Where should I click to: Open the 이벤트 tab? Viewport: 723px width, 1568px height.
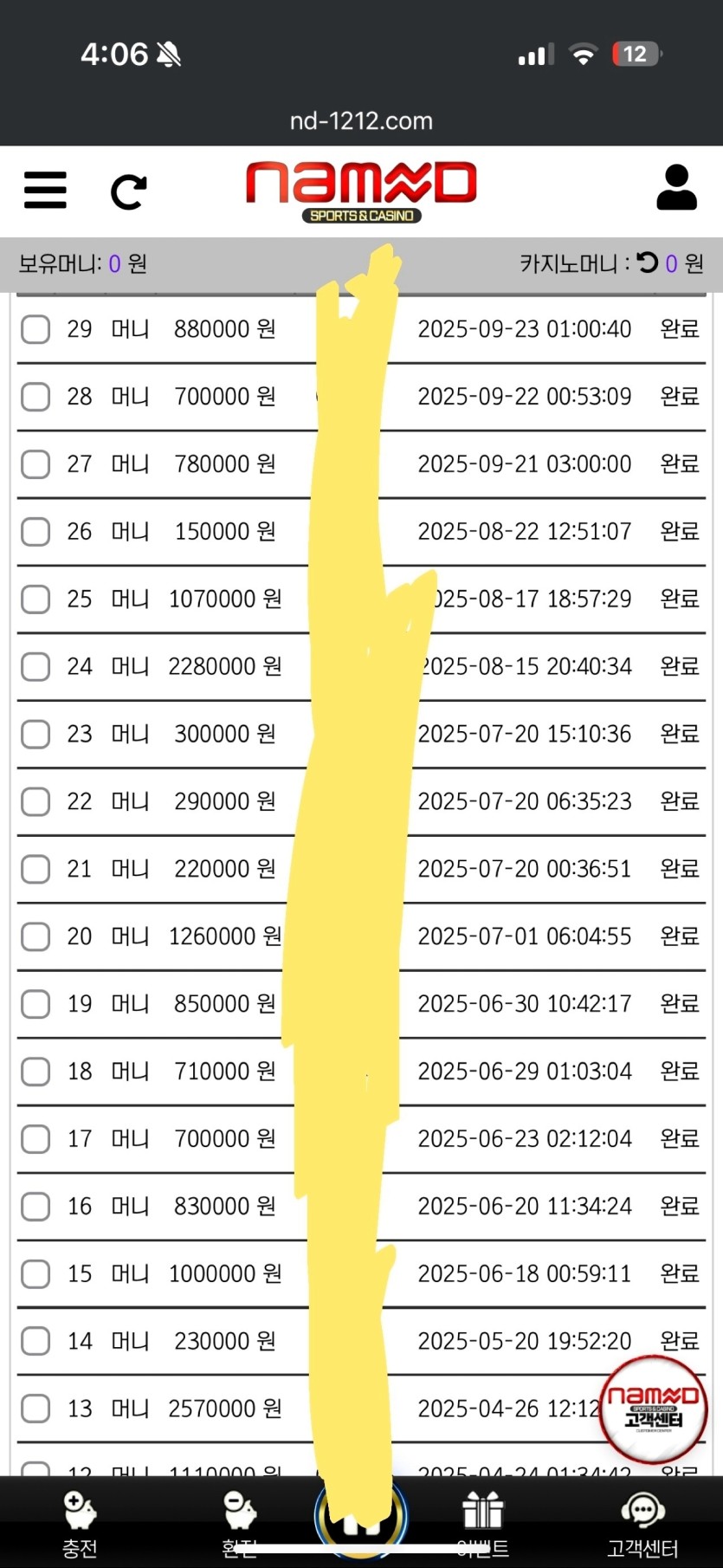483,1525
